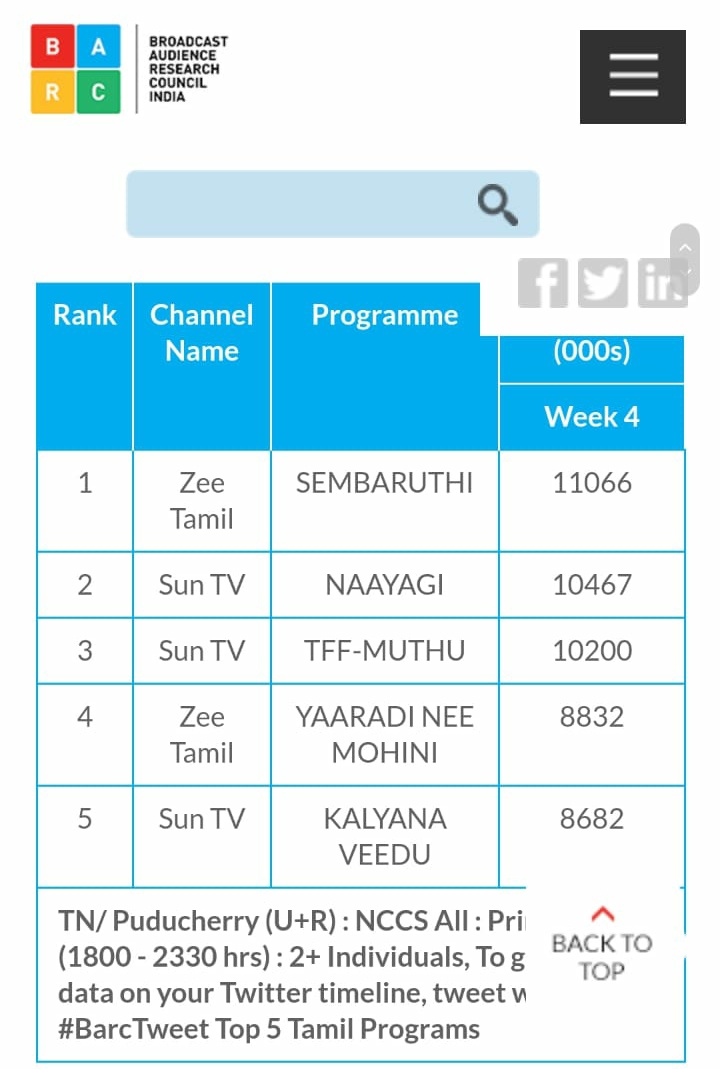Share the page on Facebook
Viewport: 720px width, 1069px height.
point(543,283)
